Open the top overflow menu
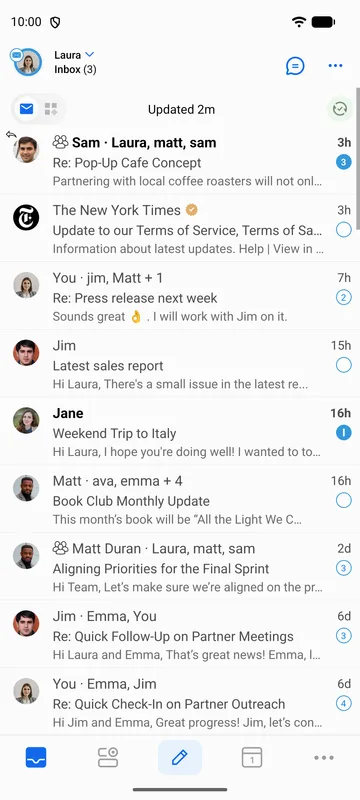The image size is (360, 800). [335, 65]
